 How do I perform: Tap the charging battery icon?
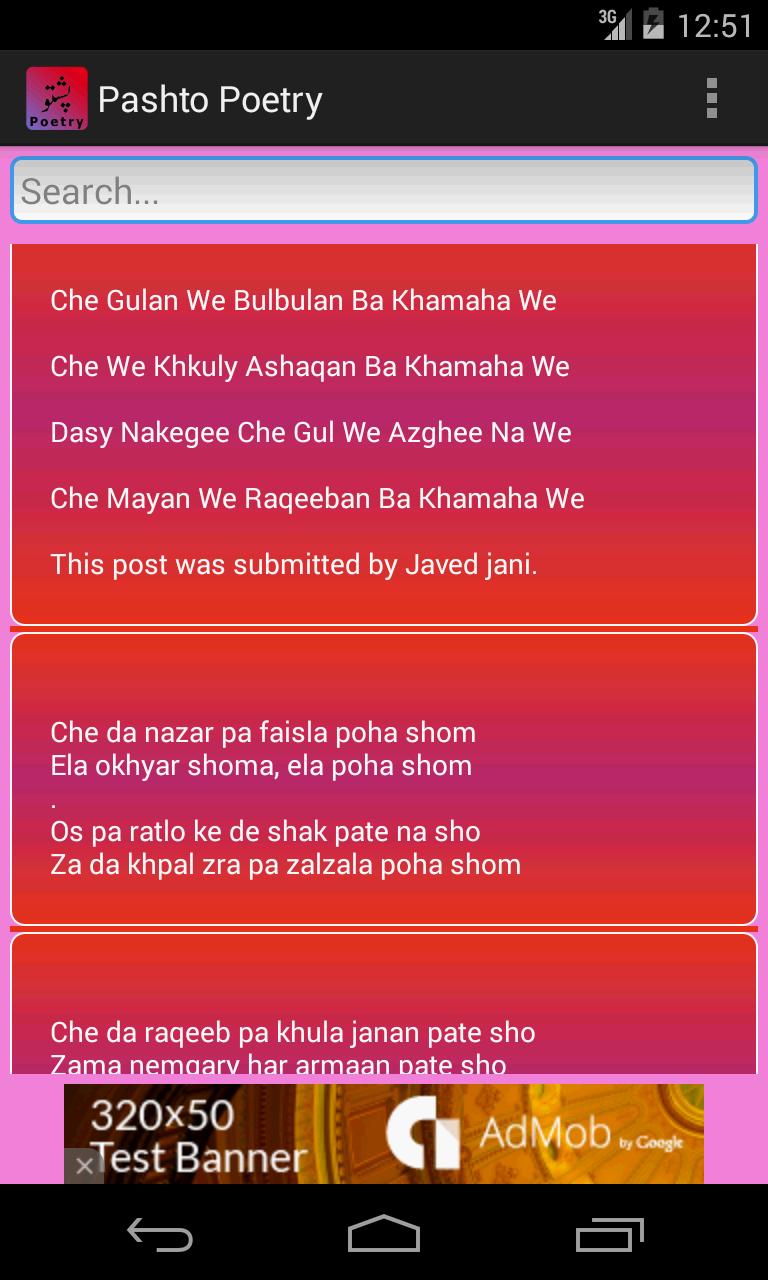click(x=655, y=27)
